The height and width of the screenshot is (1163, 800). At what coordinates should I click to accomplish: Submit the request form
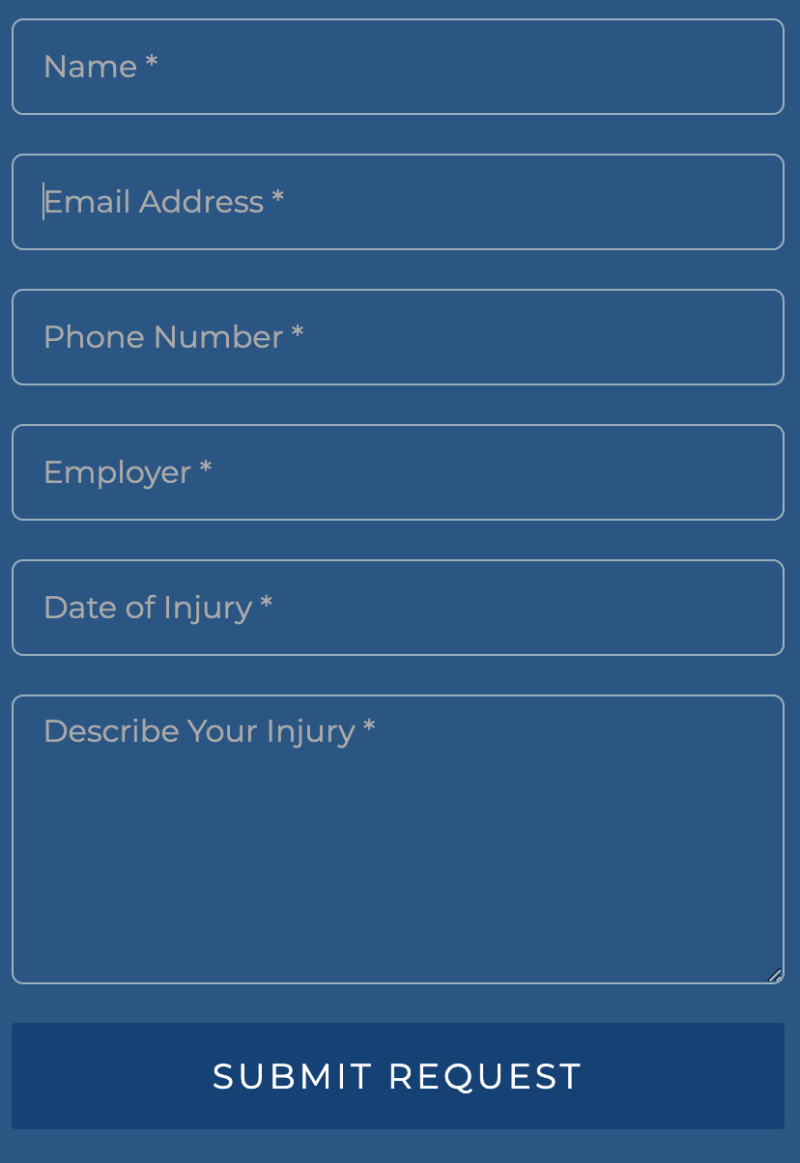[x=398, y=1076]
